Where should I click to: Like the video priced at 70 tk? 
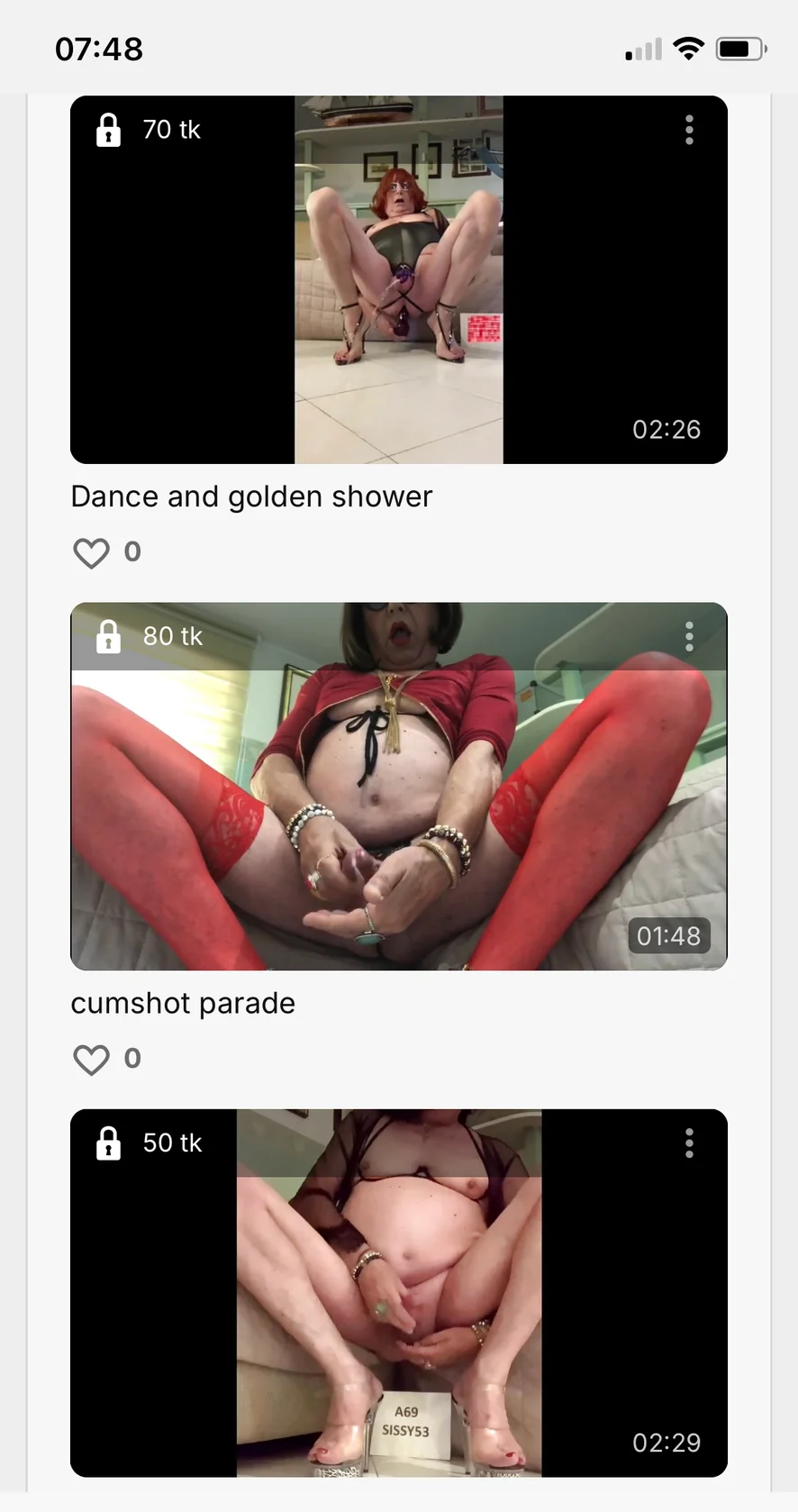click(x=91, y=552)
